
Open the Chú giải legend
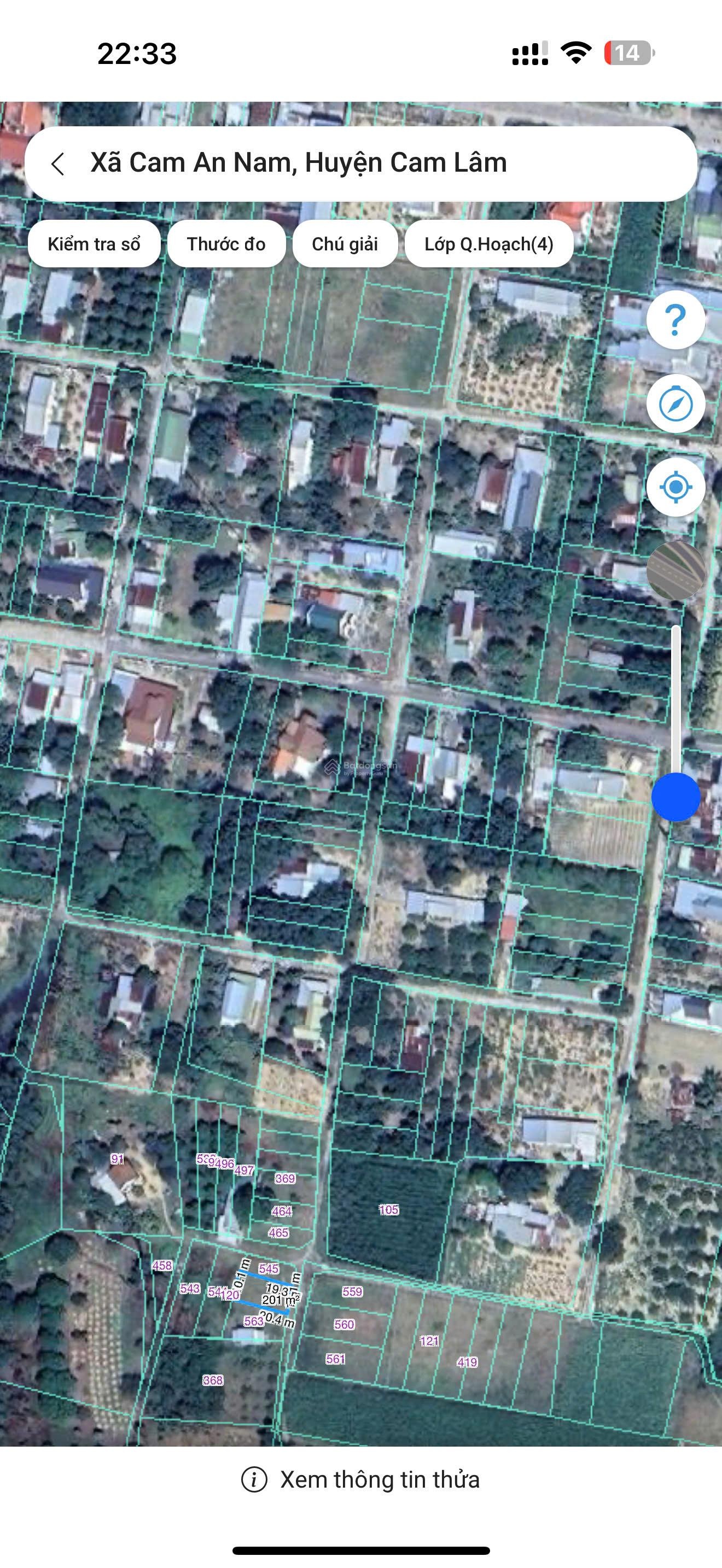point(345,244)
